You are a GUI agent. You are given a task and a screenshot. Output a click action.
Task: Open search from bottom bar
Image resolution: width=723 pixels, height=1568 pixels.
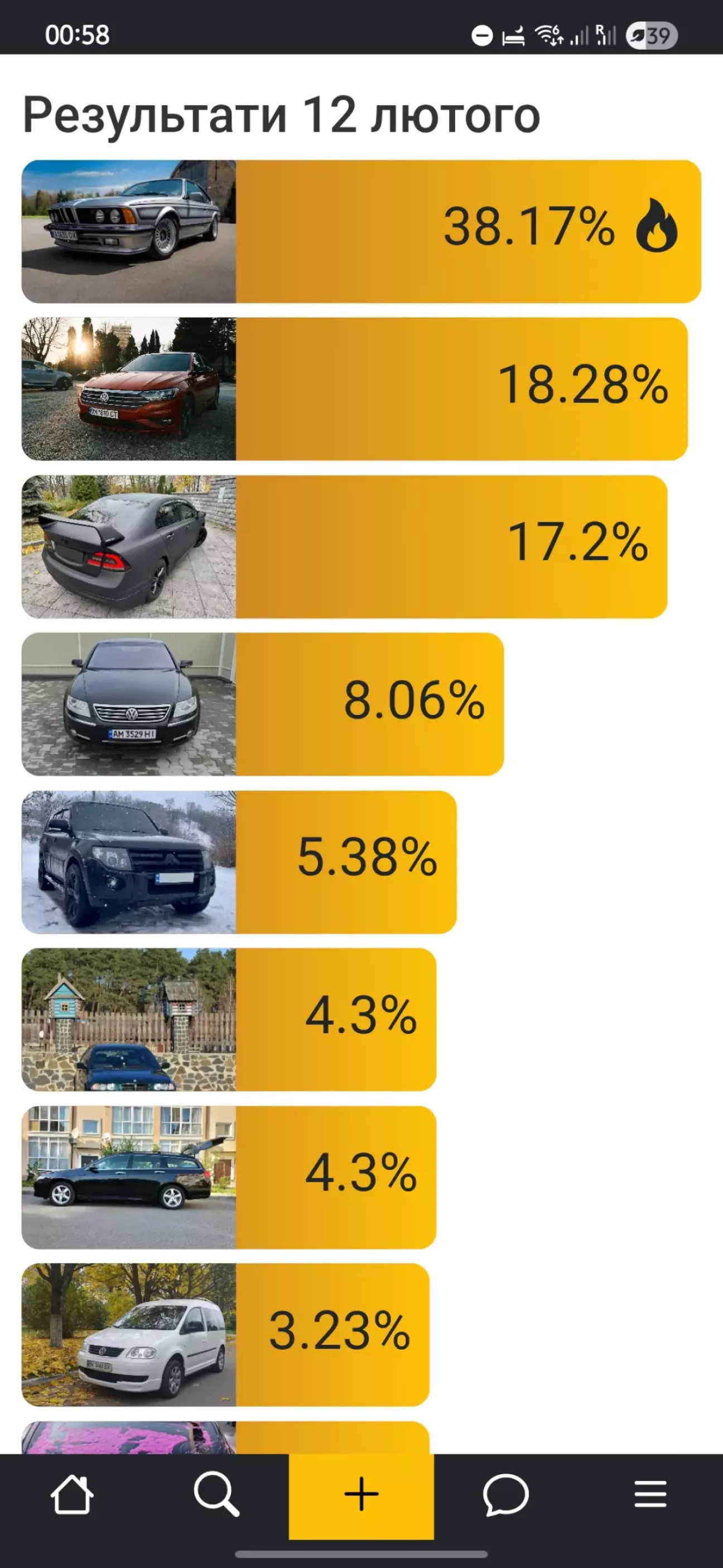tap(216, 1494)
